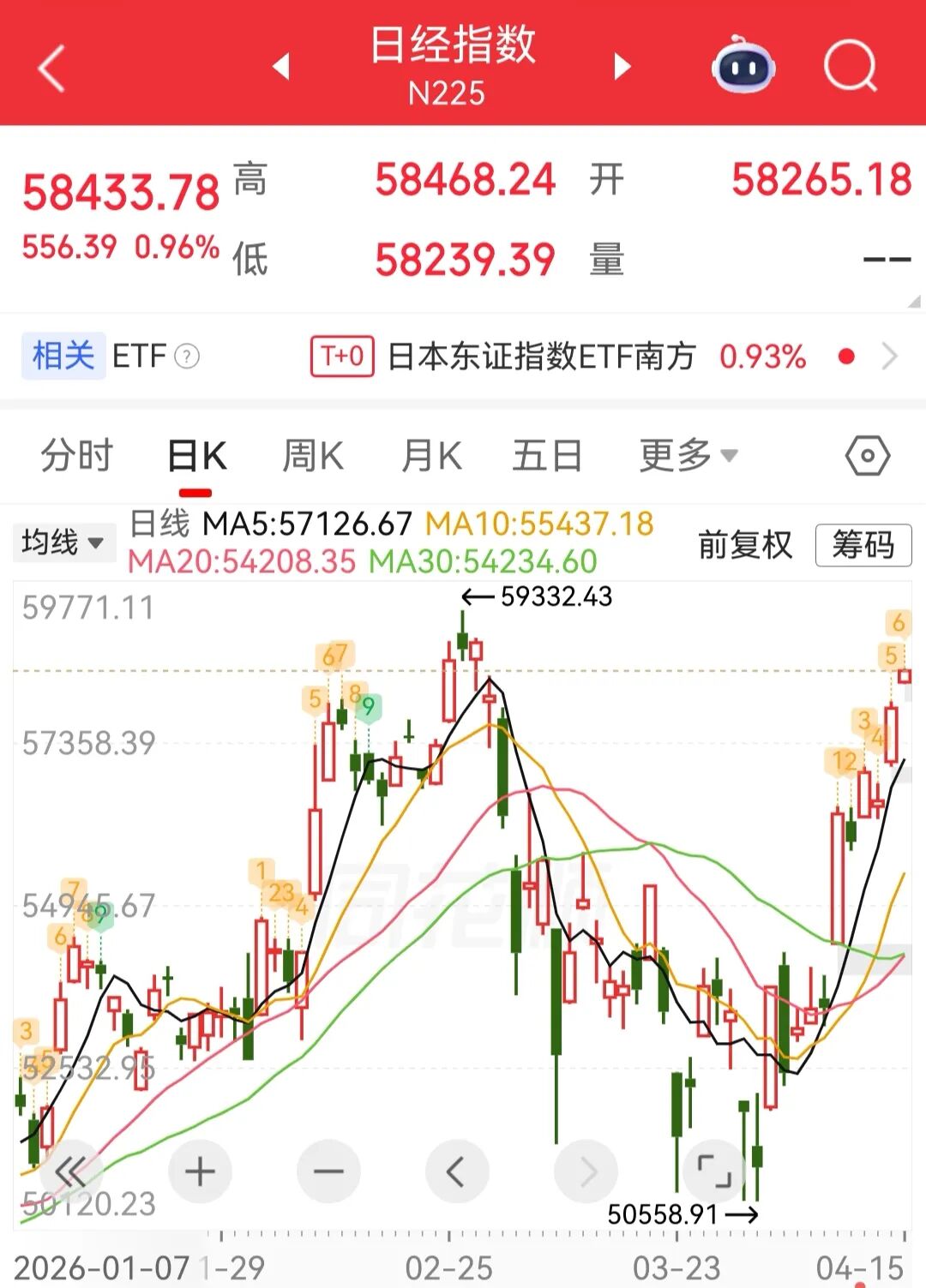Zoom out the chart with minus

point(328,1171)
